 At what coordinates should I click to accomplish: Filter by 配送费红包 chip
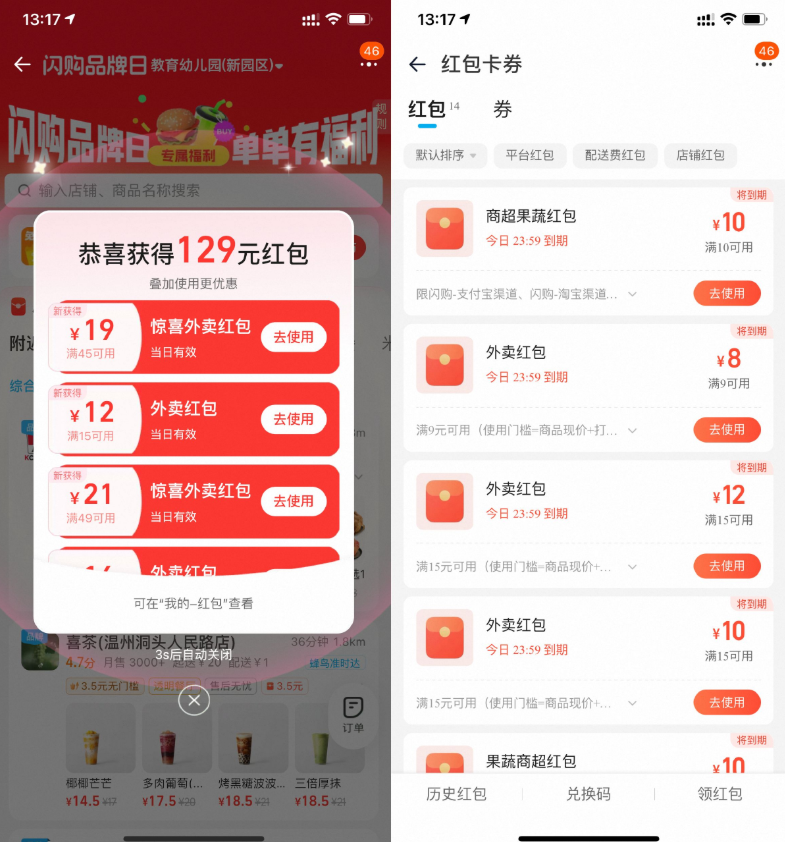tap(615, 155)
